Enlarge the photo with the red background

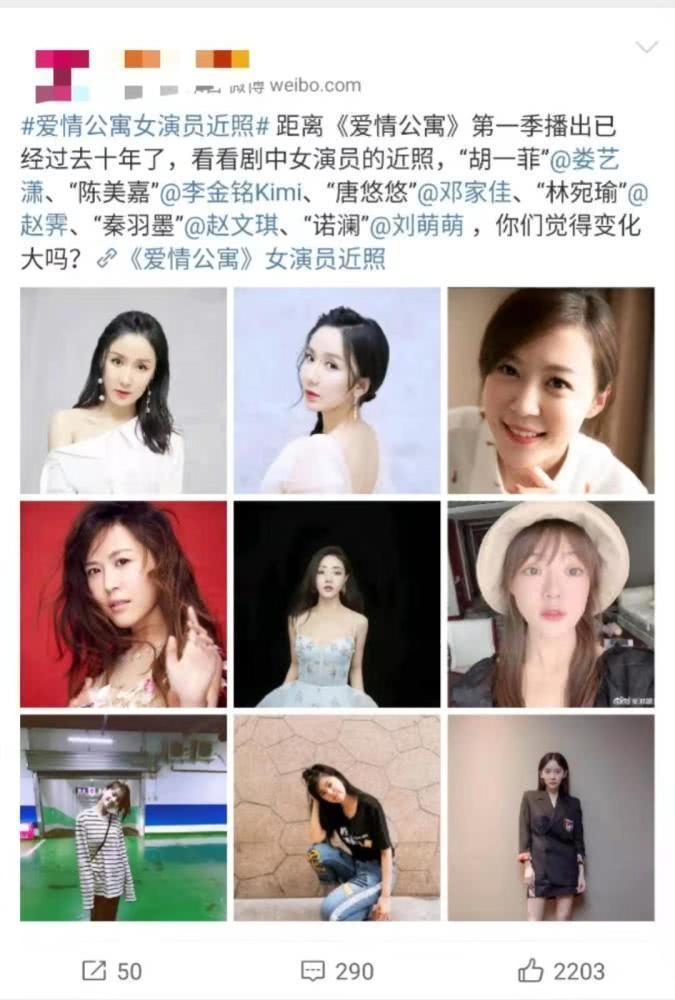(124, 604)
